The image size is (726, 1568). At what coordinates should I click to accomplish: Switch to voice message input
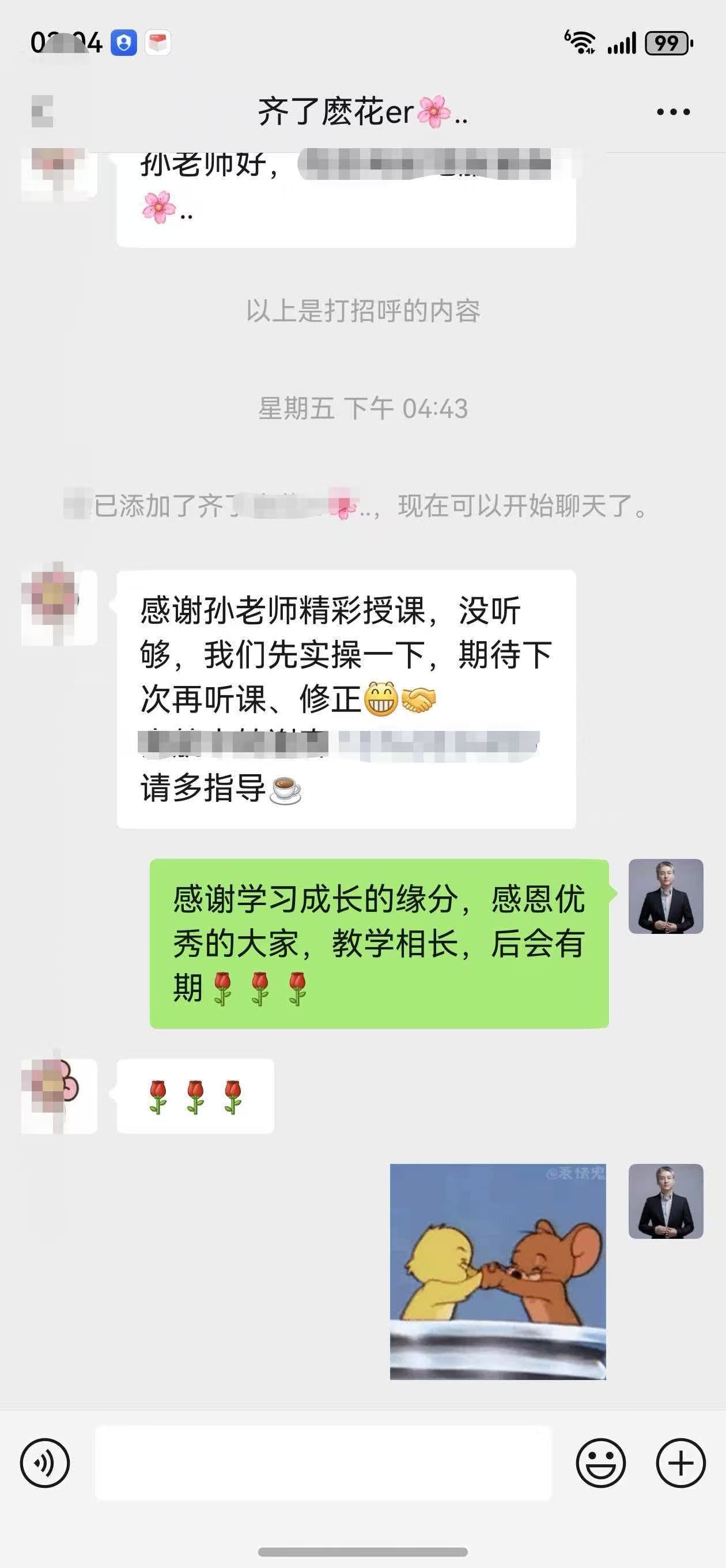[x=45, y=1463]
